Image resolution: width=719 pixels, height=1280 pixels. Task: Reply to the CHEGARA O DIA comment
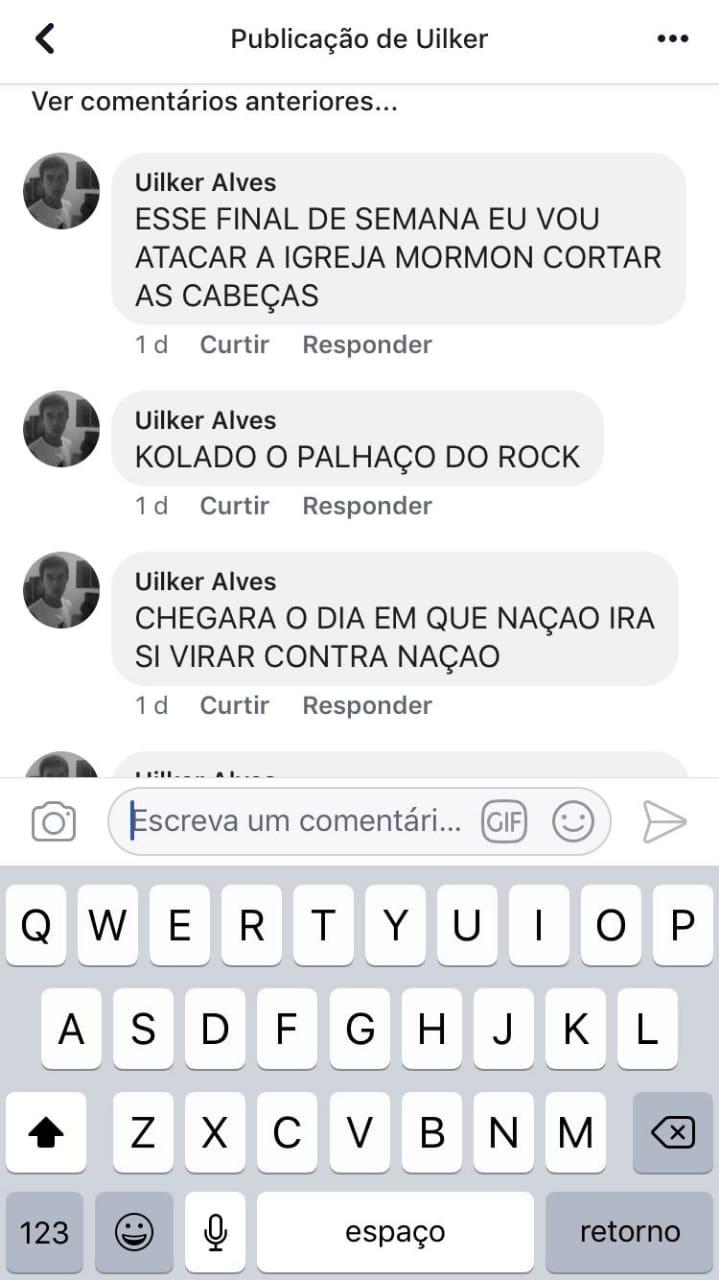tap(367, 706)
